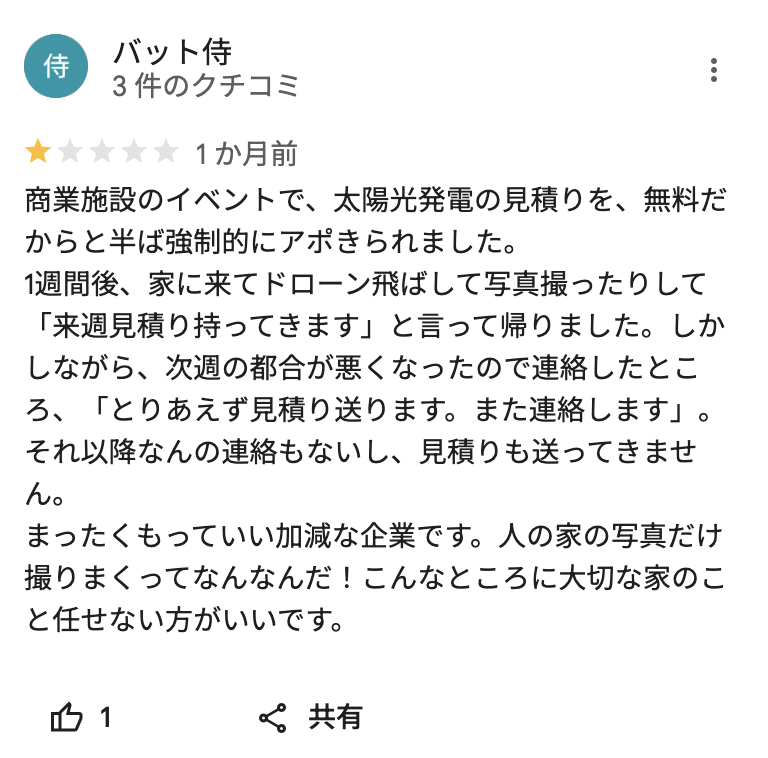
Task: Open reviewer name バット侍
Action: click(x=172, y=51)
